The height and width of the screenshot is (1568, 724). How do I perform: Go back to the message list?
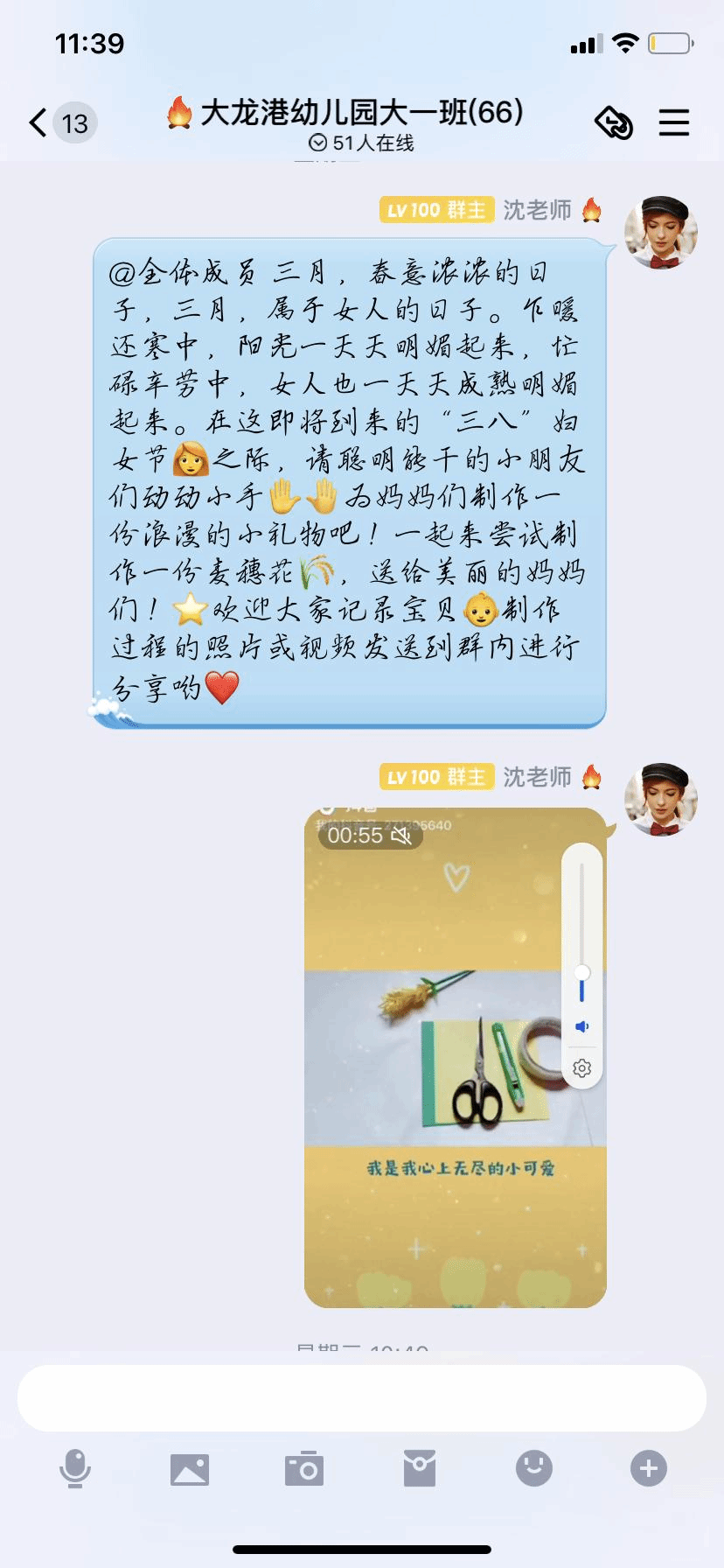pyautogui.click(x=38, y=122)
